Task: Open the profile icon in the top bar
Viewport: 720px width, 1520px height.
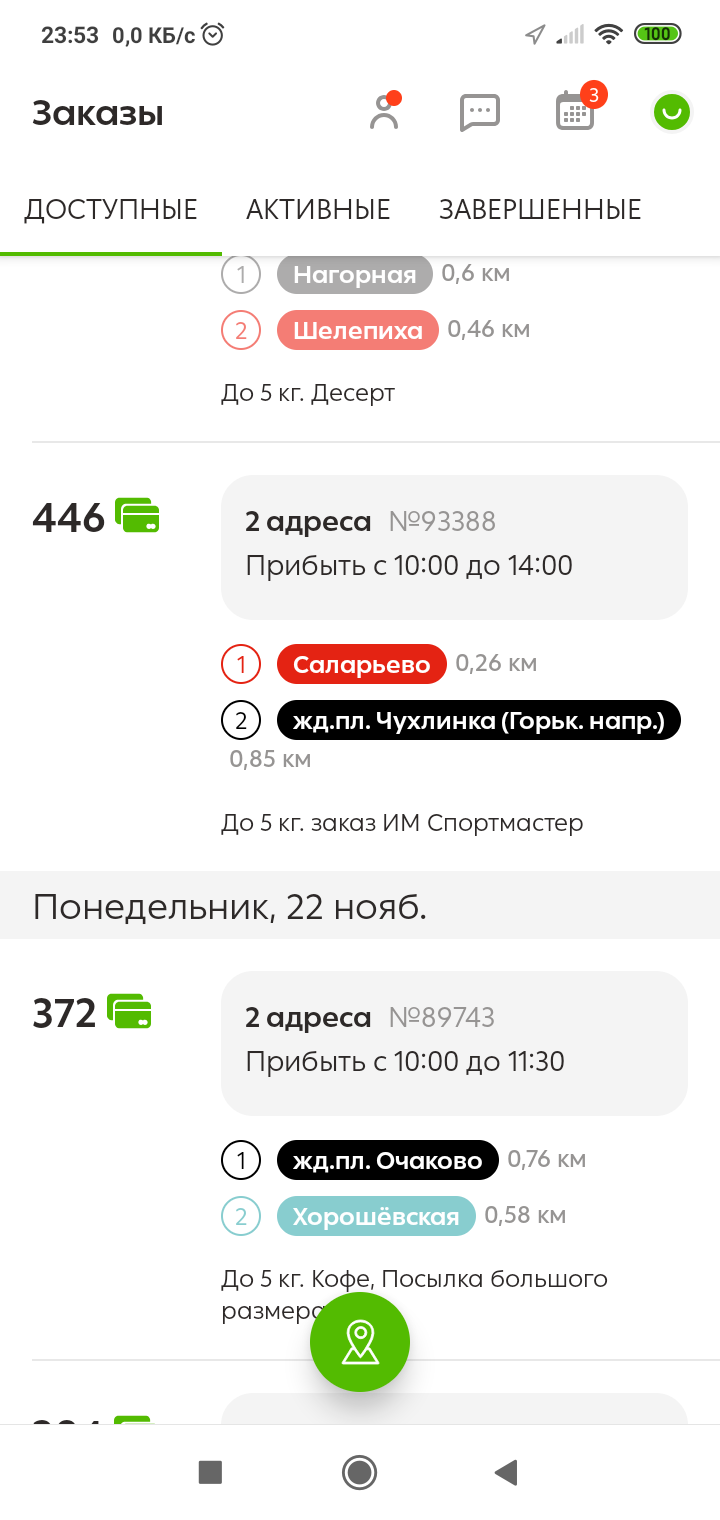Action: (x=383, y=113)
